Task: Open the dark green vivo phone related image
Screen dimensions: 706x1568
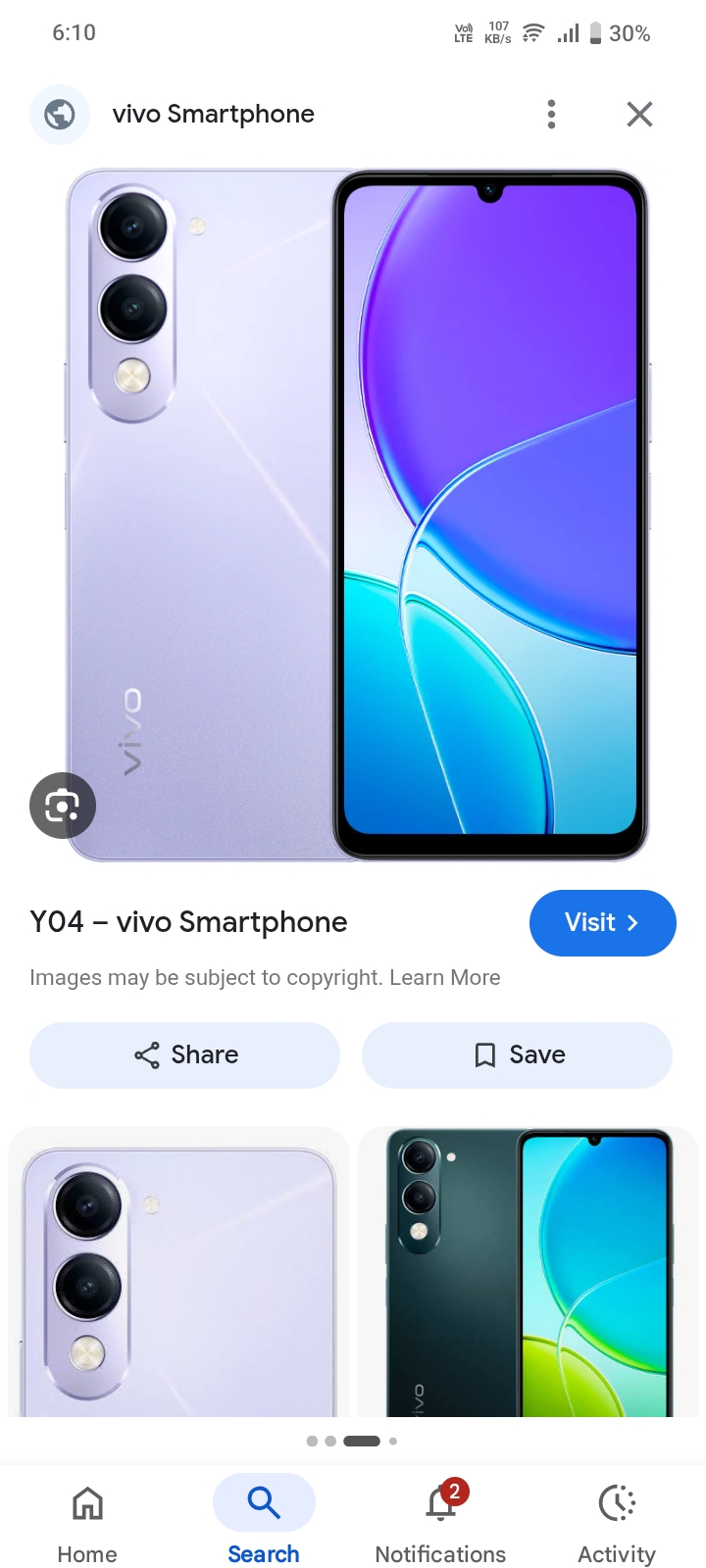Action: point(529,1272)
